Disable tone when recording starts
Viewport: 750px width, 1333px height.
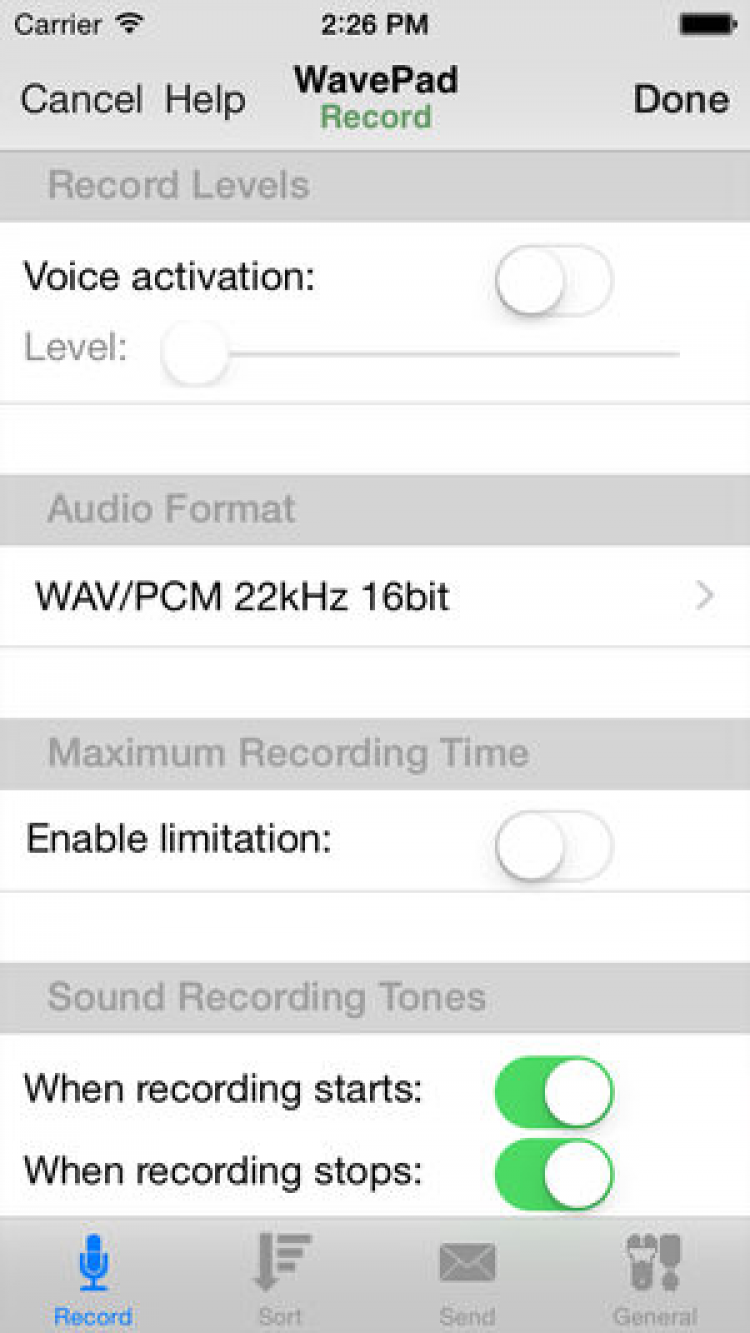(553, 1091)
